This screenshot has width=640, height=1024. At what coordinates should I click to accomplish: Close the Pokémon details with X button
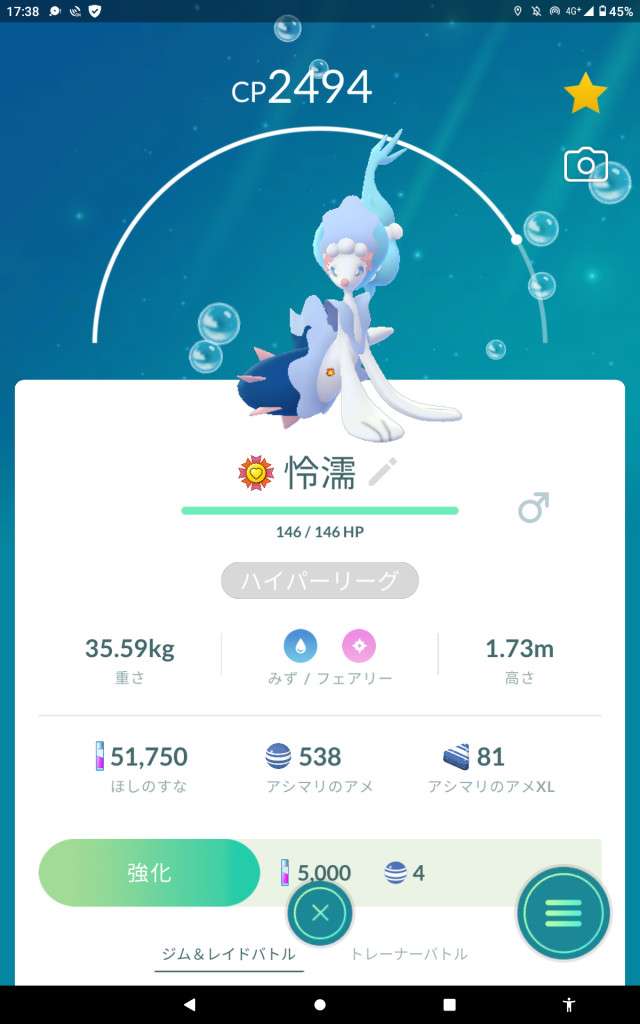(x=320, y=912)
